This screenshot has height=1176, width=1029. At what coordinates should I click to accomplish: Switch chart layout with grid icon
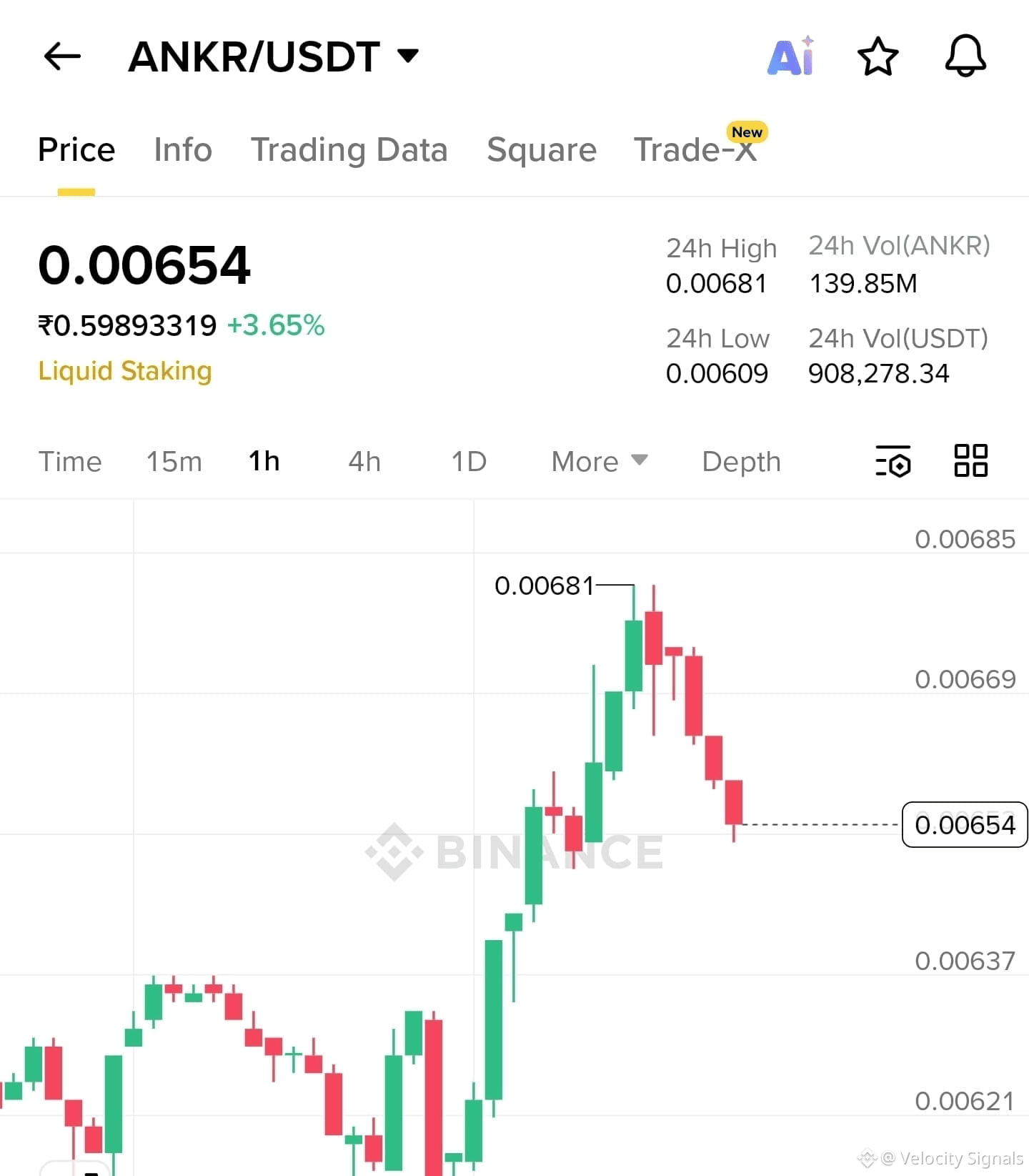click(970, 462)
